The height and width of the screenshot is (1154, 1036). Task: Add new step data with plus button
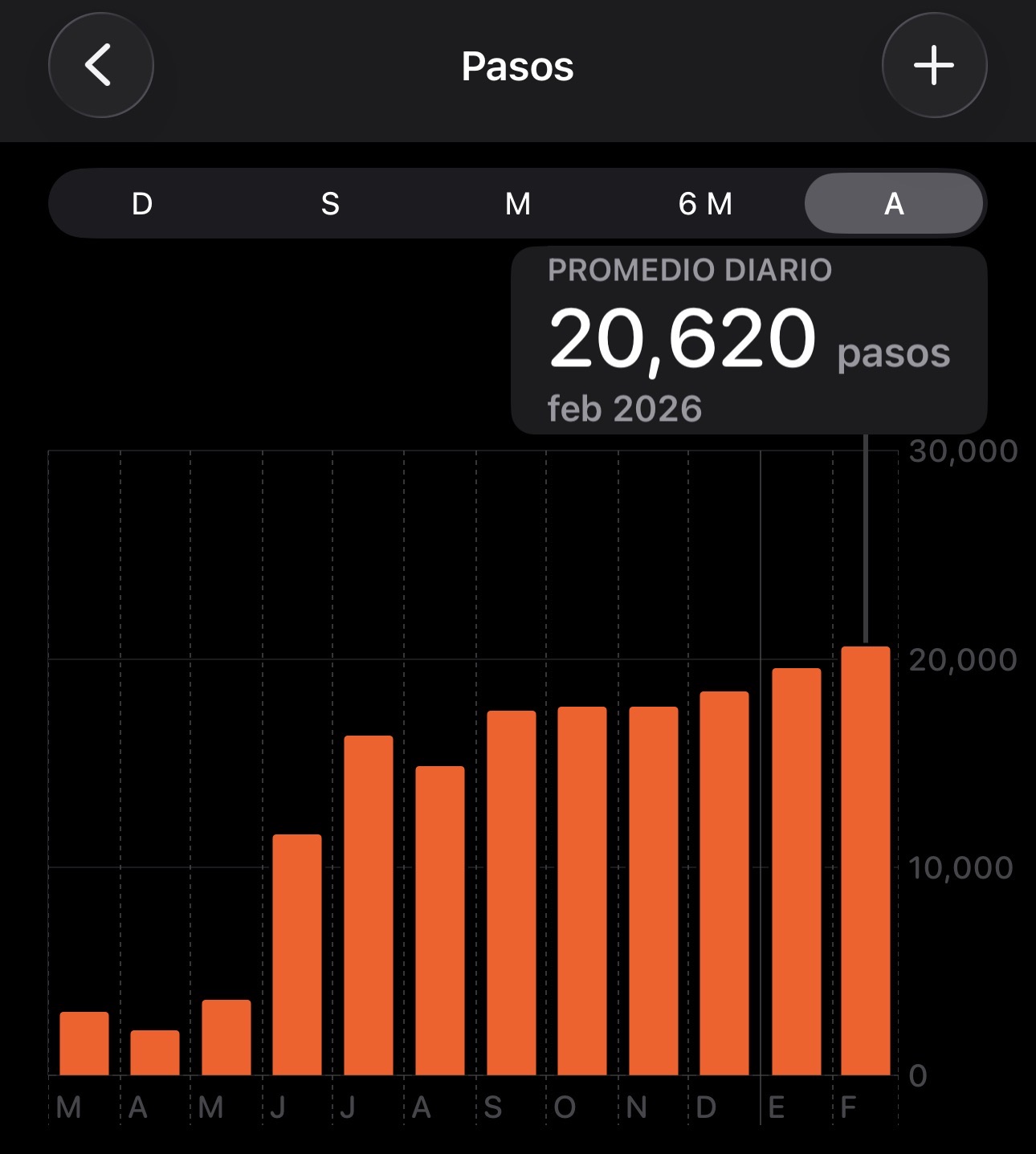(934, 65)
